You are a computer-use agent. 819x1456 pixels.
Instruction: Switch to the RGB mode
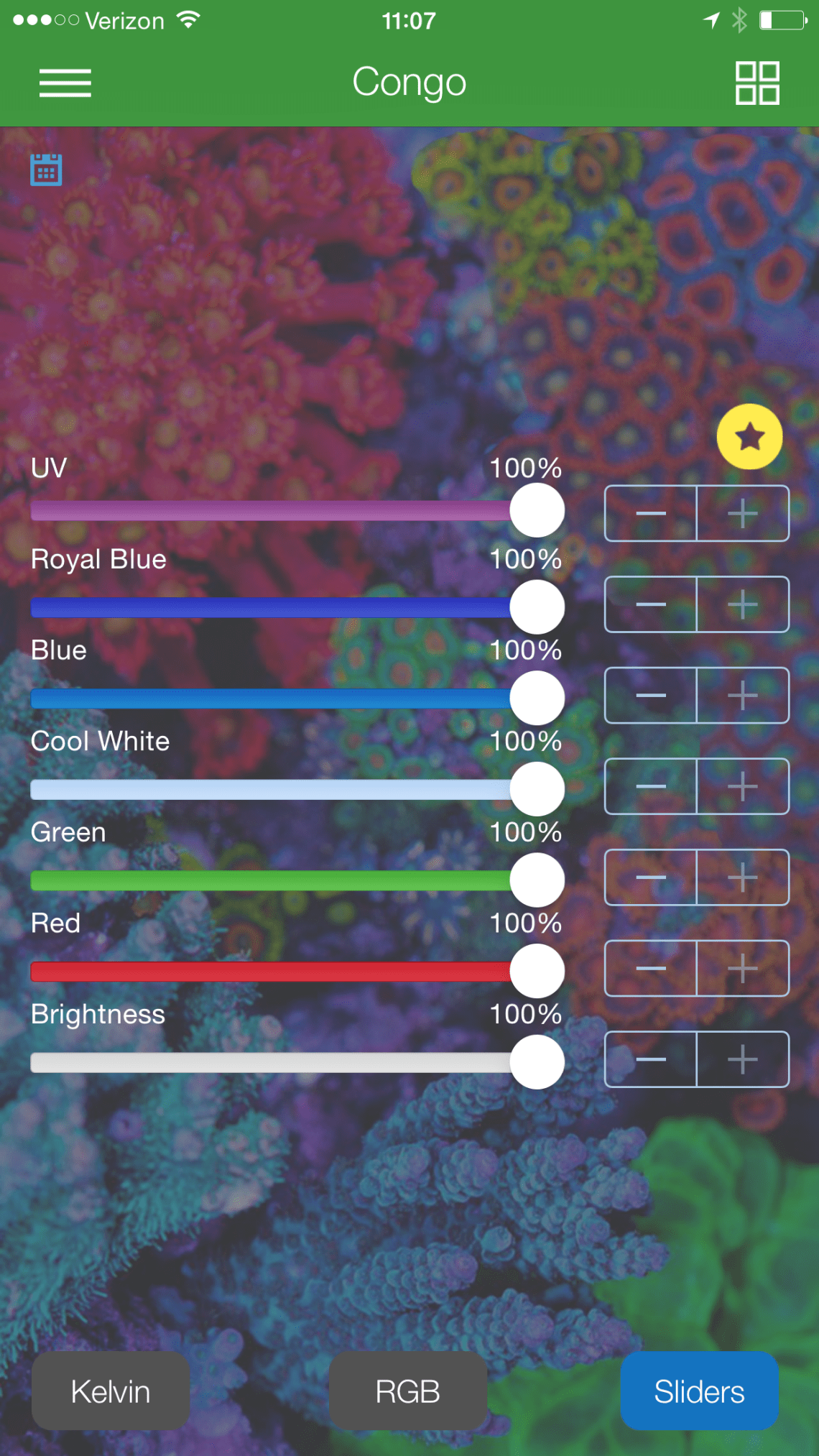coord(408,1391)
